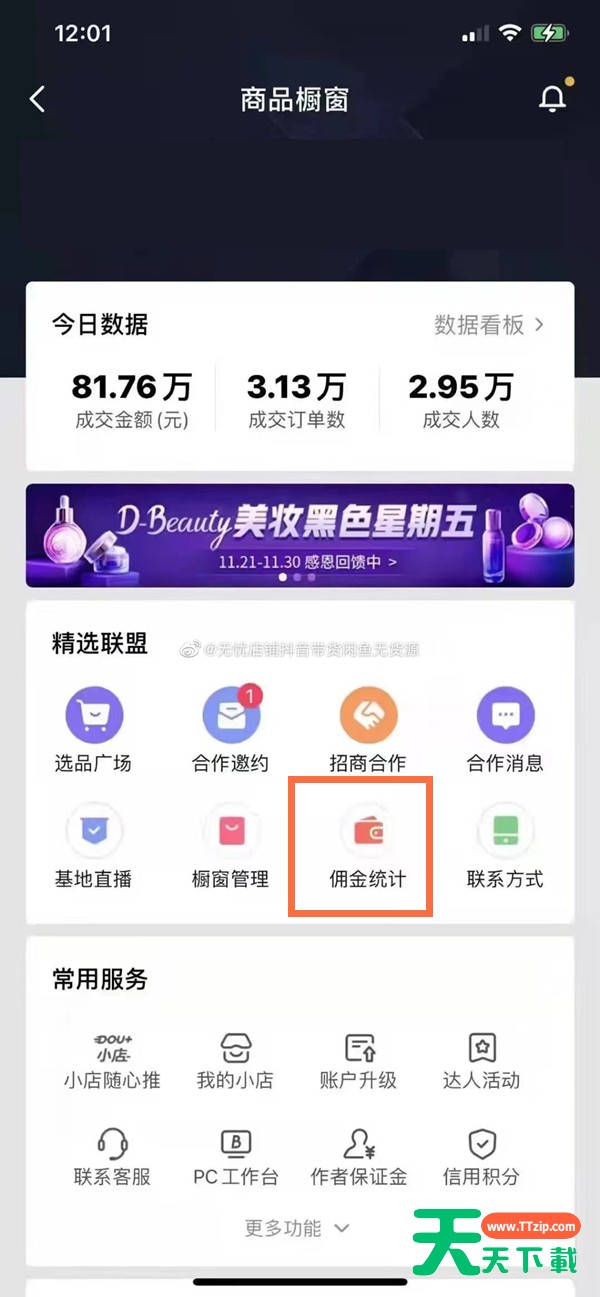
Task: Open PC工作台
Action: pos(235,1157)
